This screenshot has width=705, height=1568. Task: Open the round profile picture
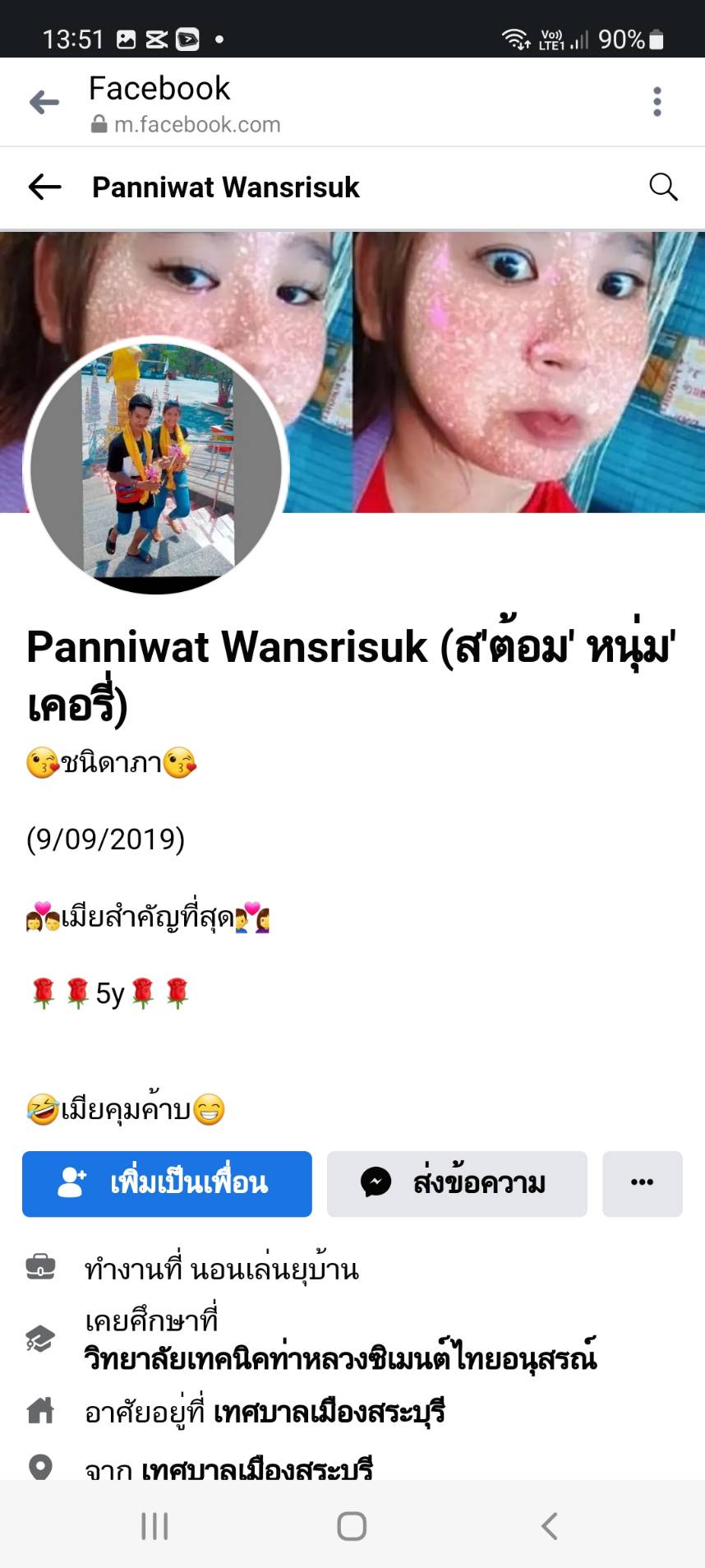[x=156, y=465]
